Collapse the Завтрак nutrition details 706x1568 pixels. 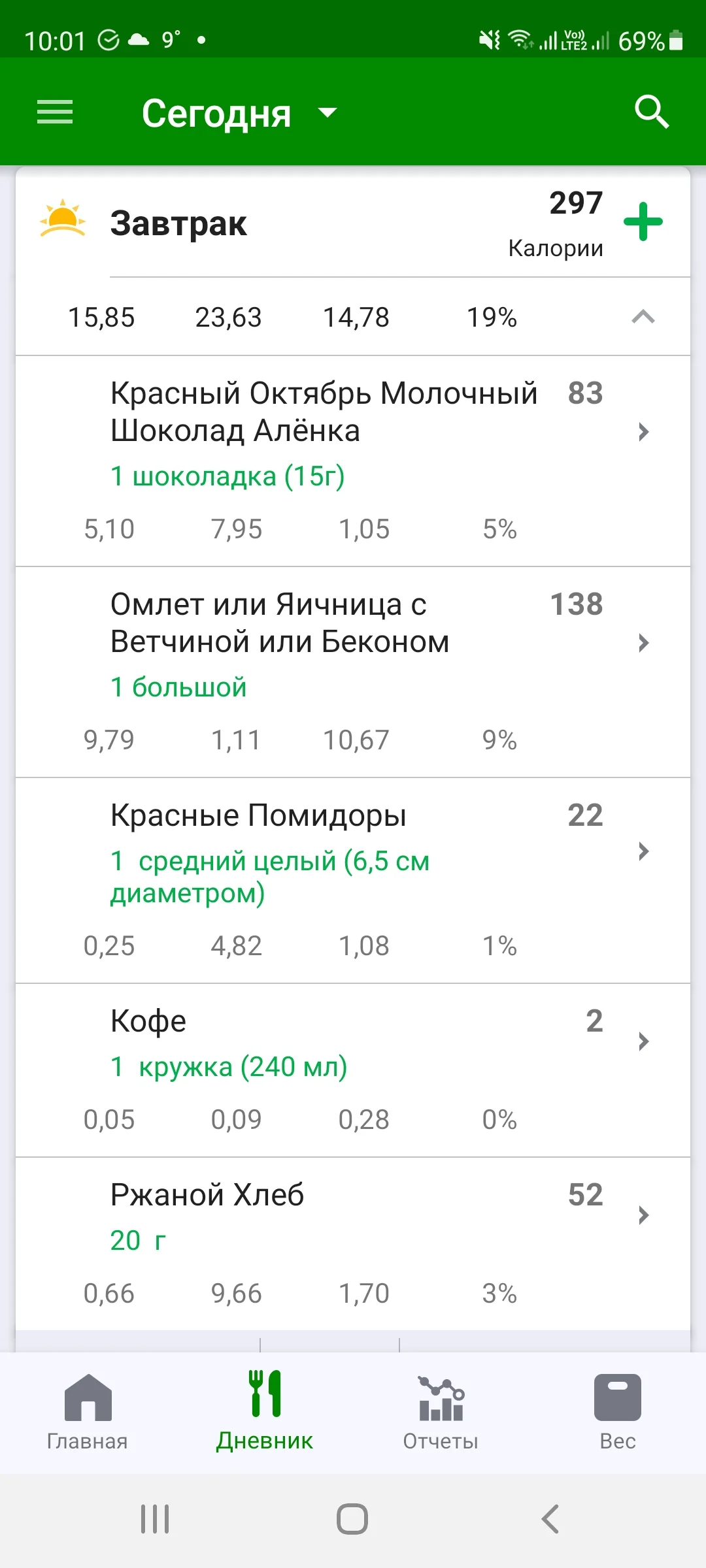643,318
